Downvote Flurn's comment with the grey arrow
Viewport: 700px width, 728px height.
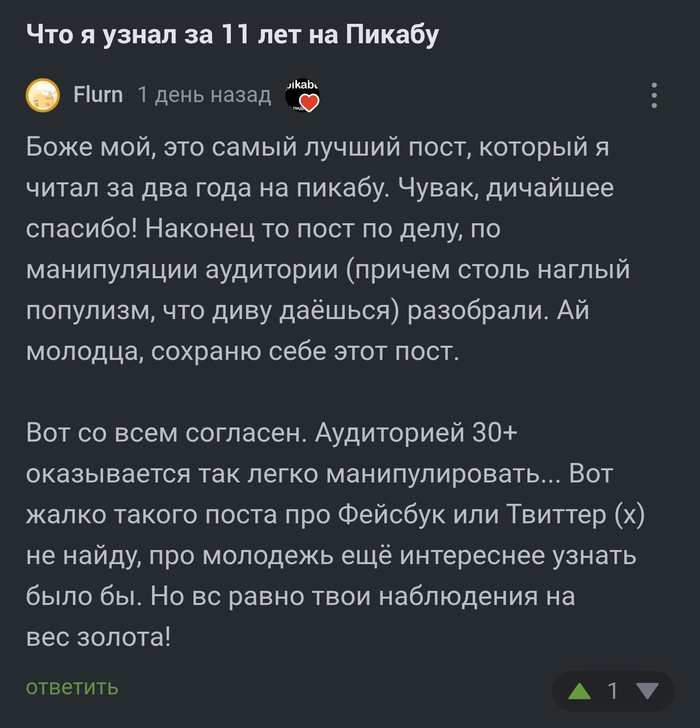647,691
